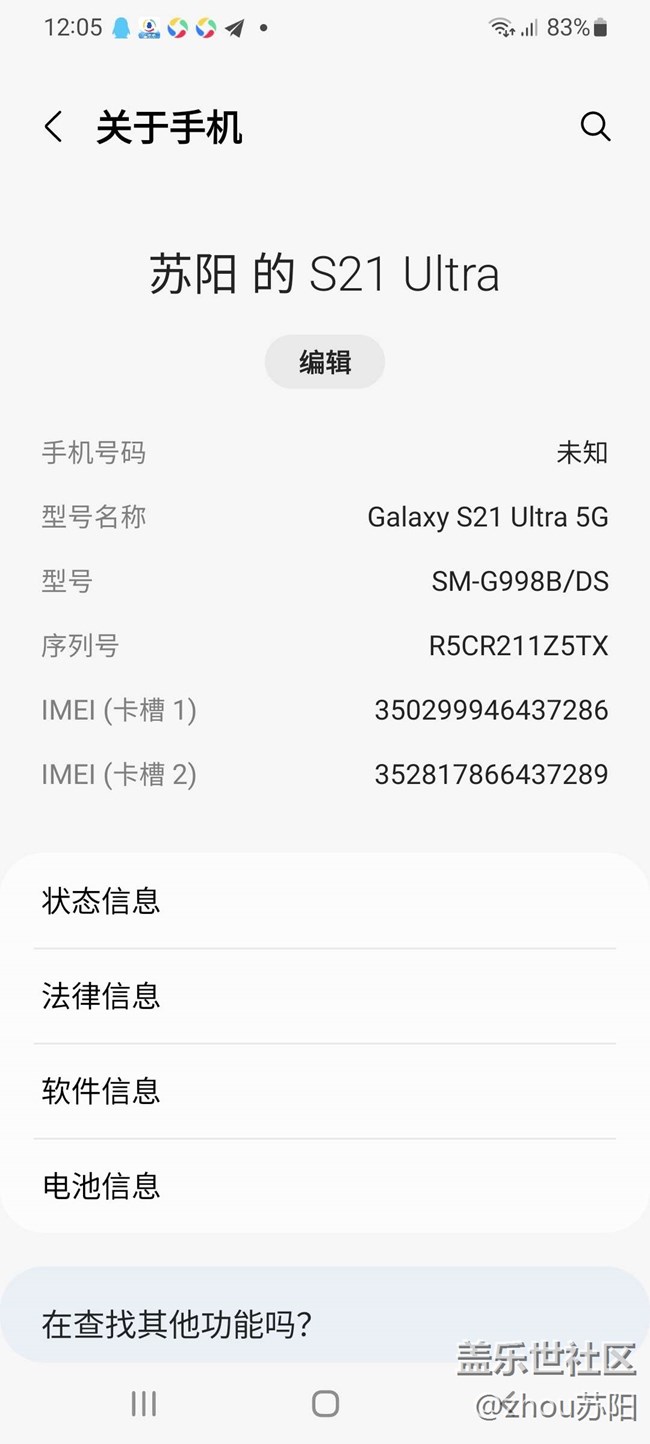This screenshot has height=1444, width=650.
Task: Open 状态信息
Action: click(x=324, y=901)
